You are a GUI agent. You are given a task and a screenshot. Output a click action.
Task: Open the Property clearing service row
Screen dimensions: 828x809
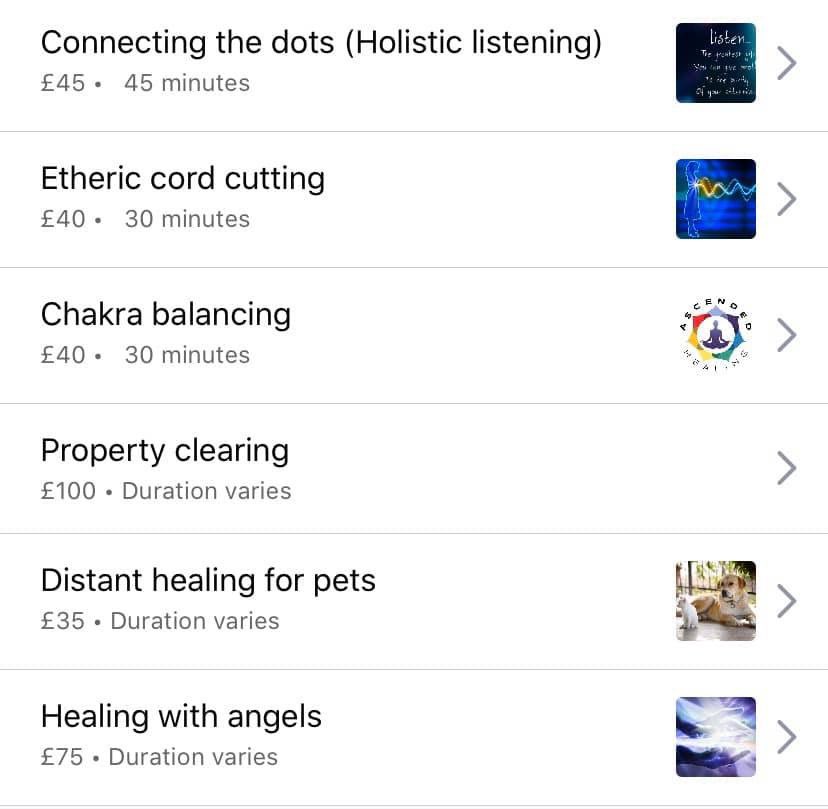coord(414,468)
